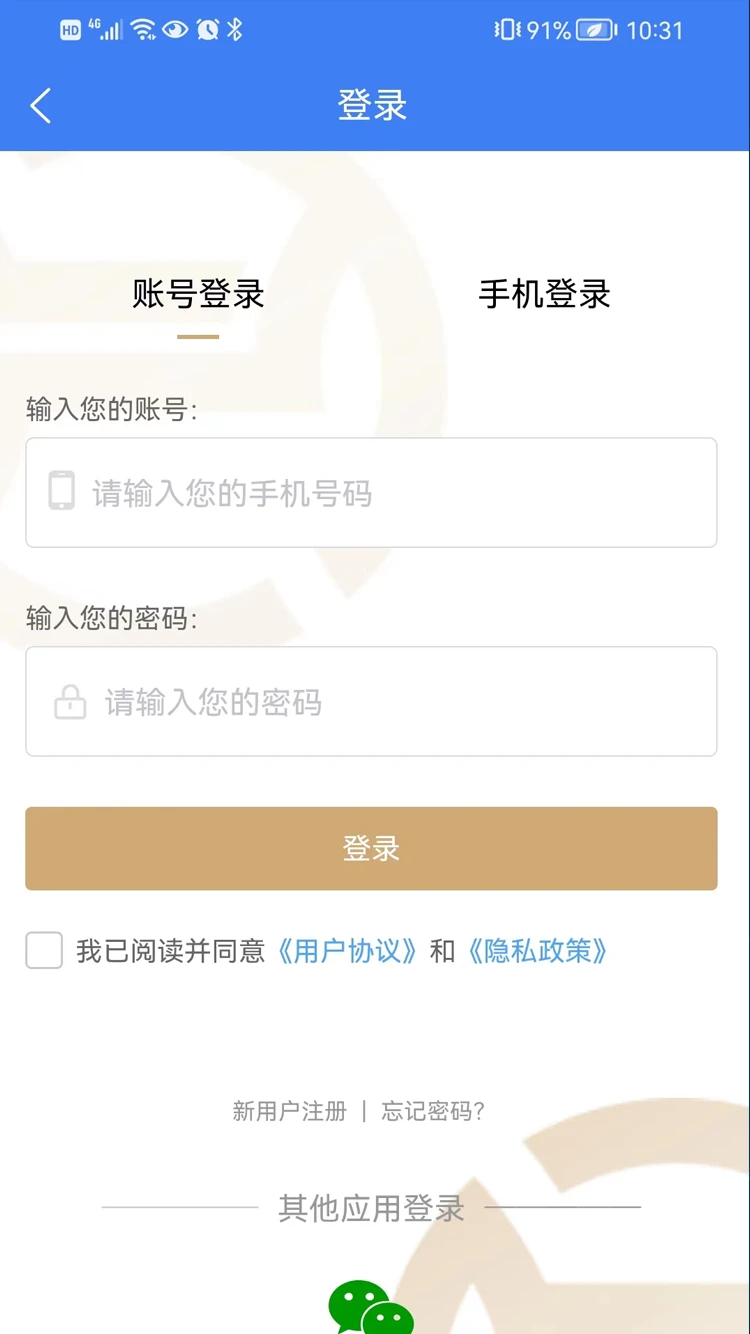750x1334 pixels.
Task: Click the lock icon in the password field
Action: coord(68,701)
